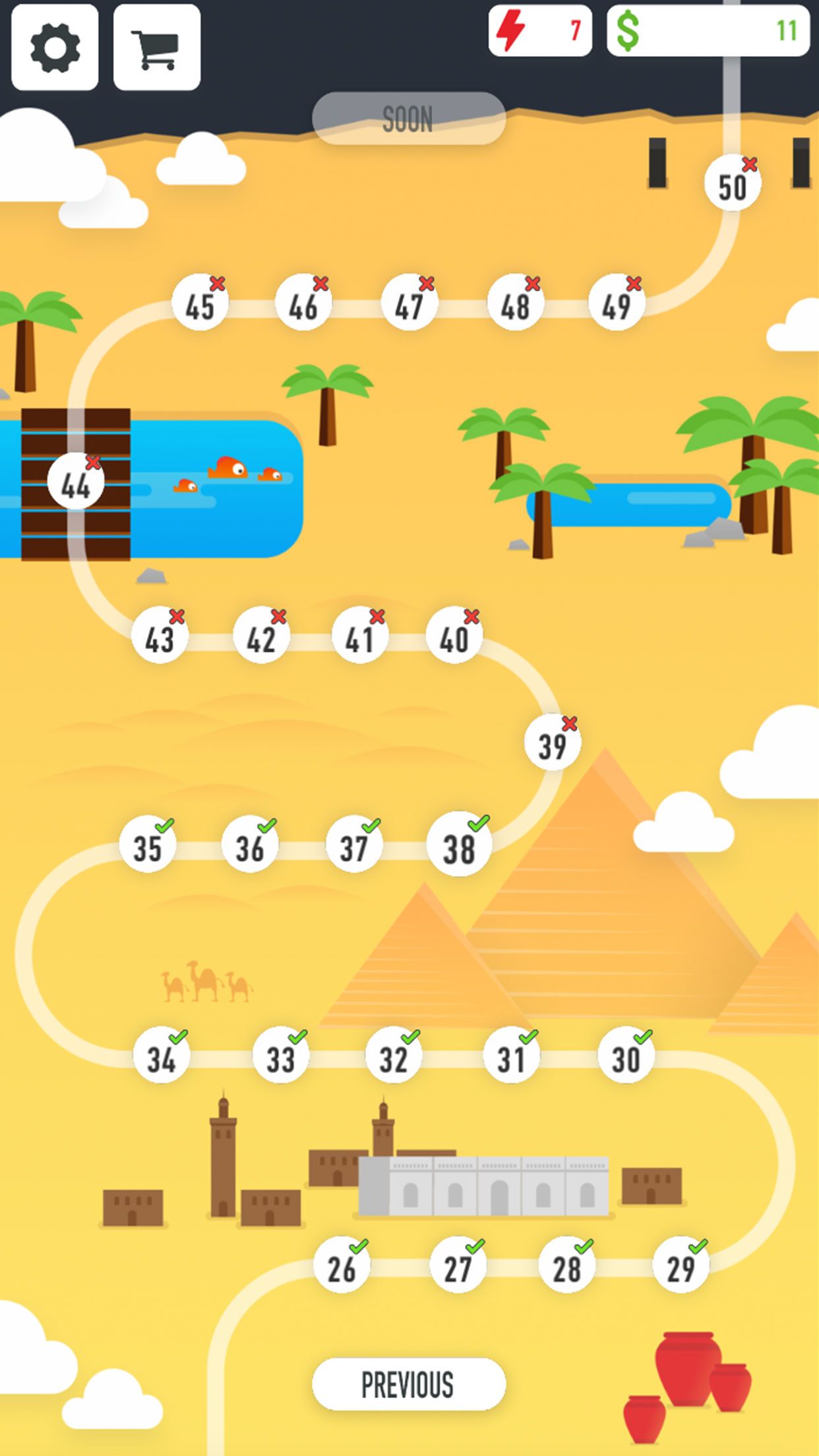Open the shopping cart store
This screenshot has width=819, height=1456.
(156, 47)
